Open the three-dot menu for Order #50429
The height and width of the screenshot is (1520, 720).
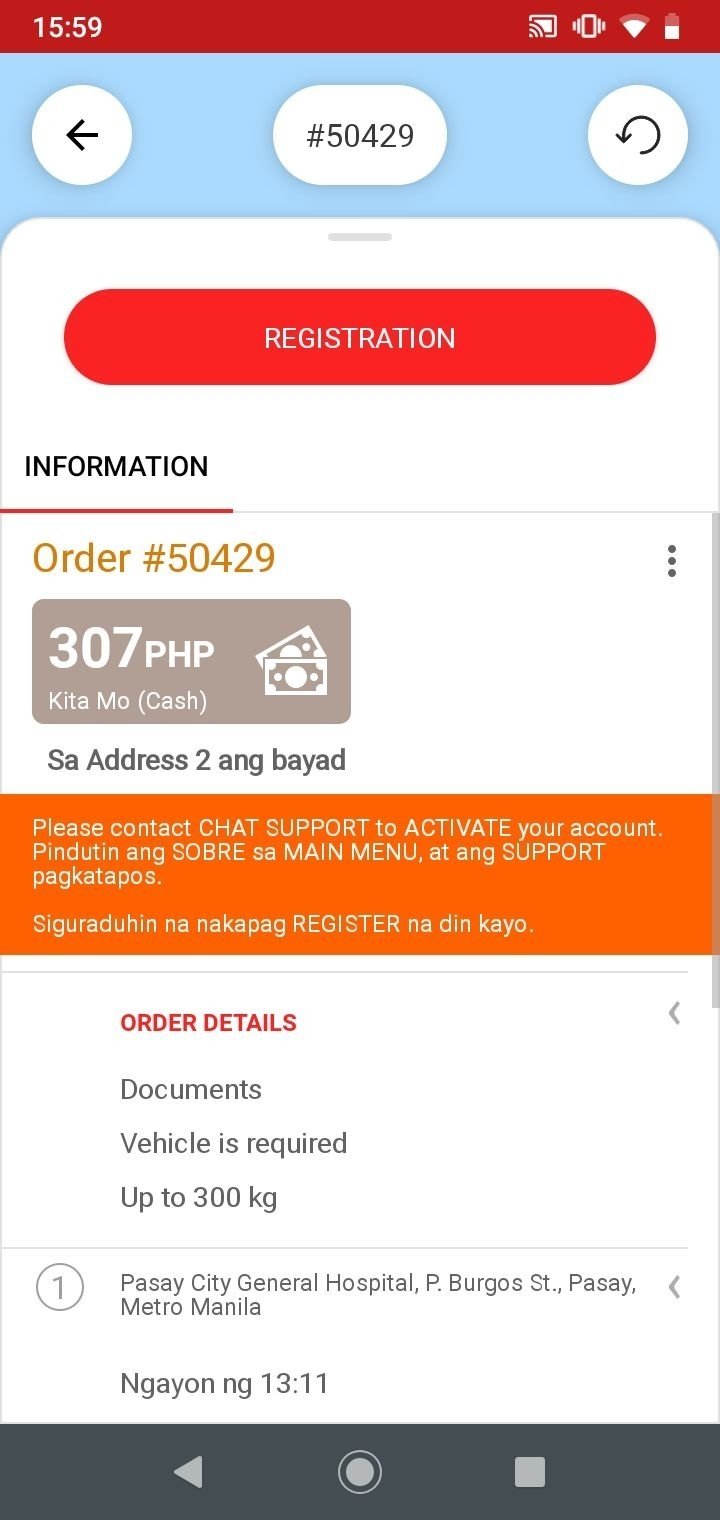point(672,561)
